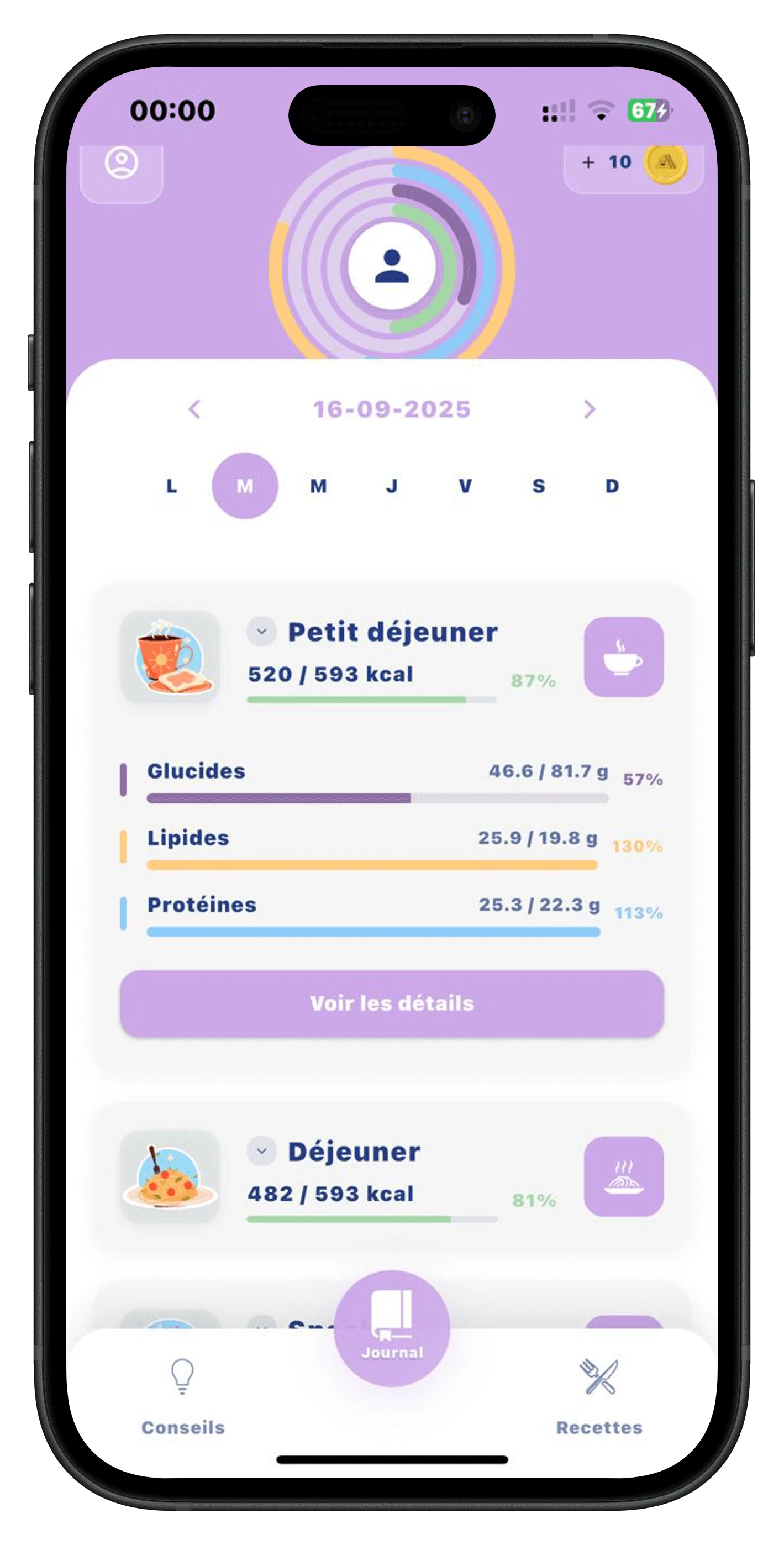Screen dimensions: 784x1545
Task: Tap the coffee cup button for Petit déjeuner
Action: click(x=623, y=657)
